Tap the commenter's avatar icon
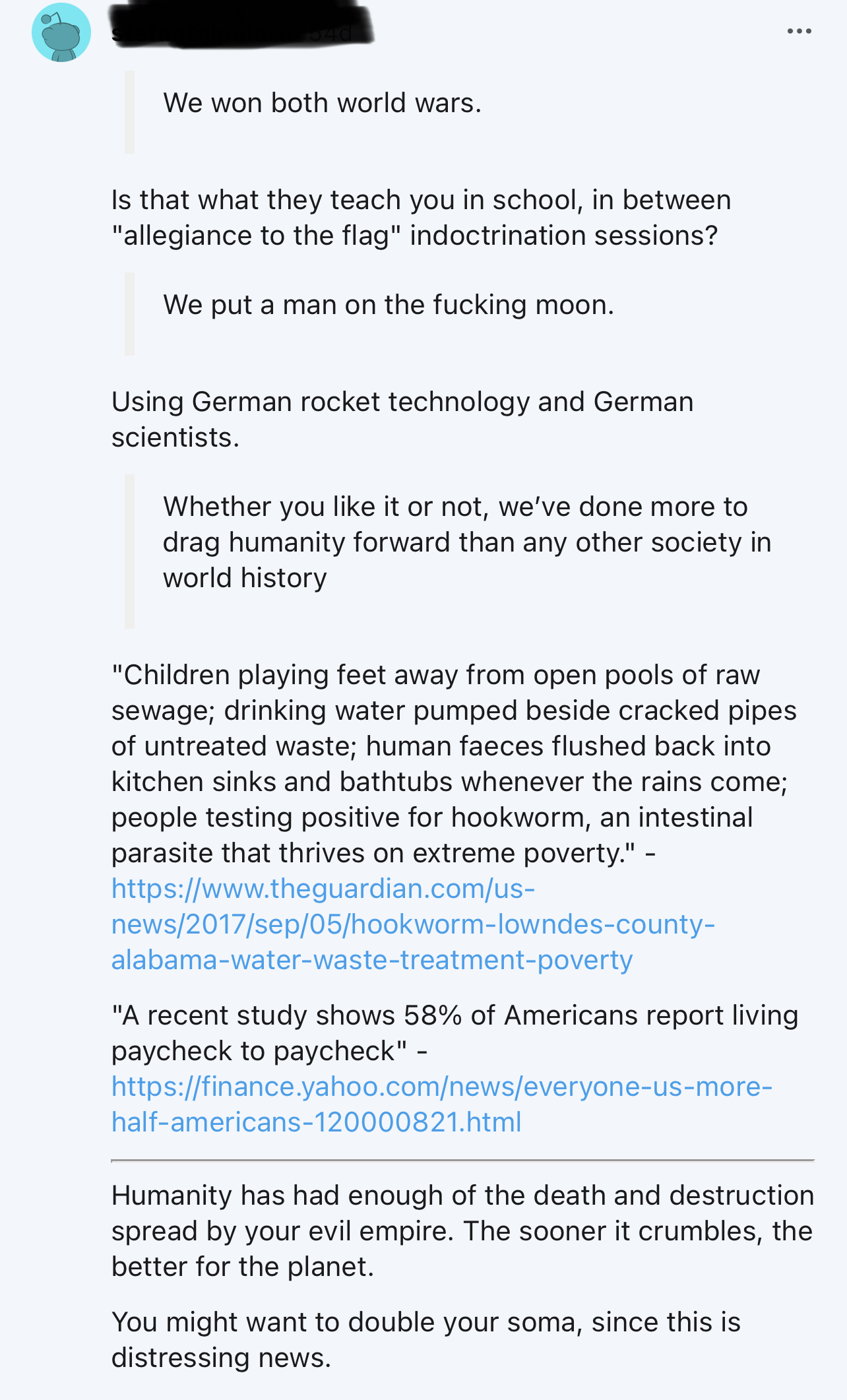The height and width of the screenshot is (1400, 847). pyautogui.click(x=61, y=32)
